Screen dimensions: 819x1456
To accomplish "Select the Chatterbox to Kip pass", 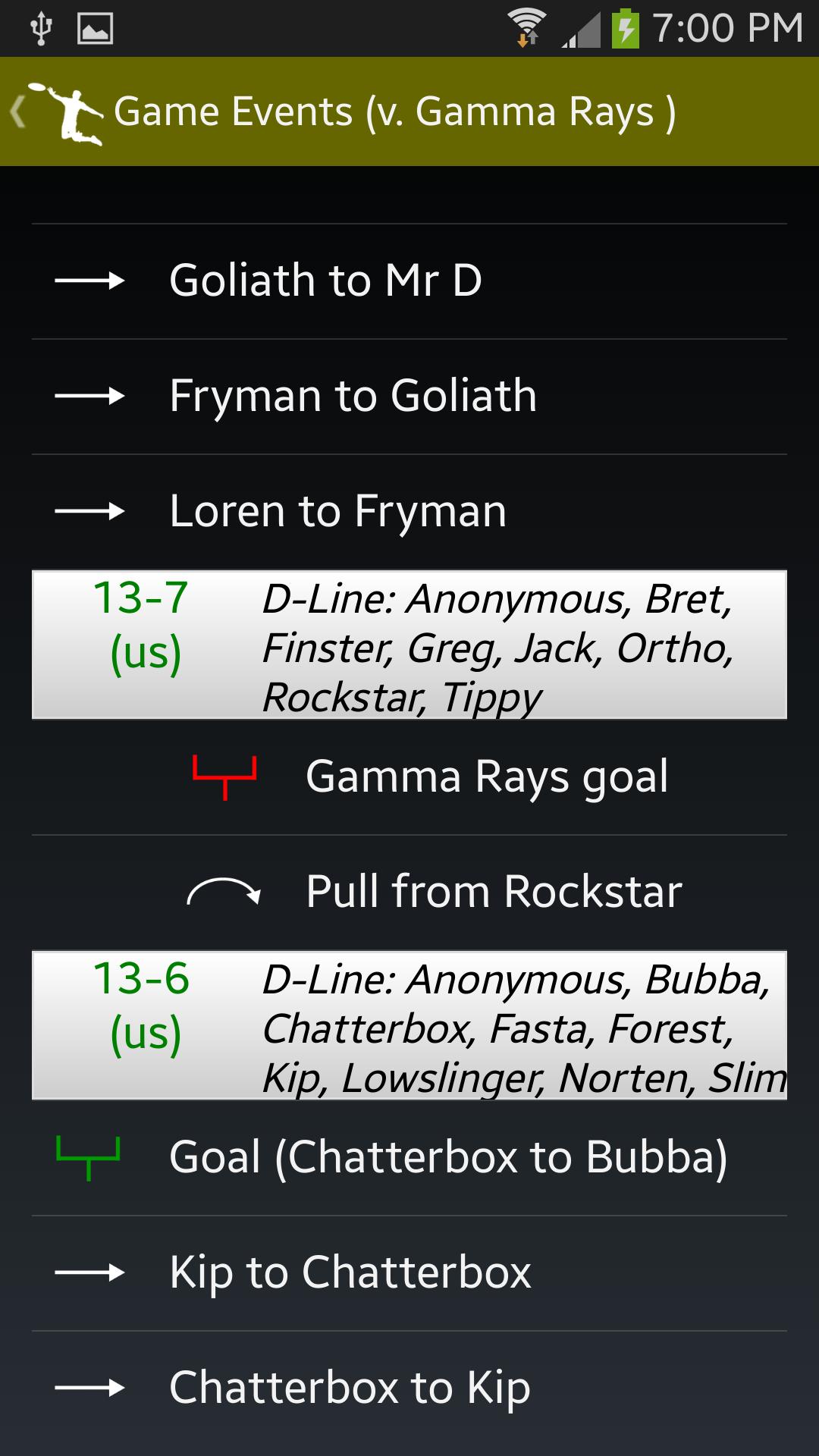I will (409, 1388).
